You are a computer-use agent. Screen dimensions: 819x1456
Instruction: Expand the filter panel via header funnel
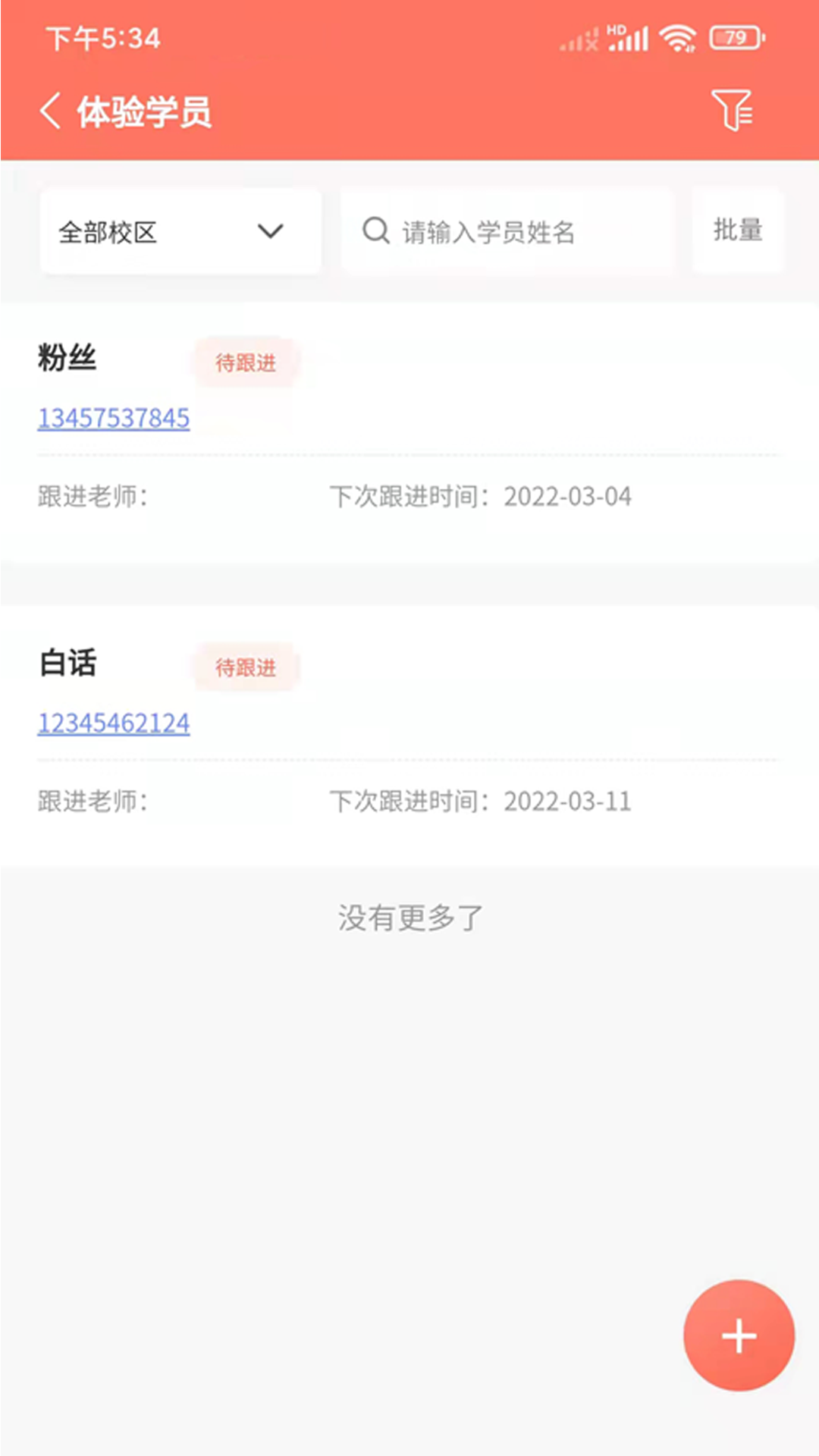733,111
